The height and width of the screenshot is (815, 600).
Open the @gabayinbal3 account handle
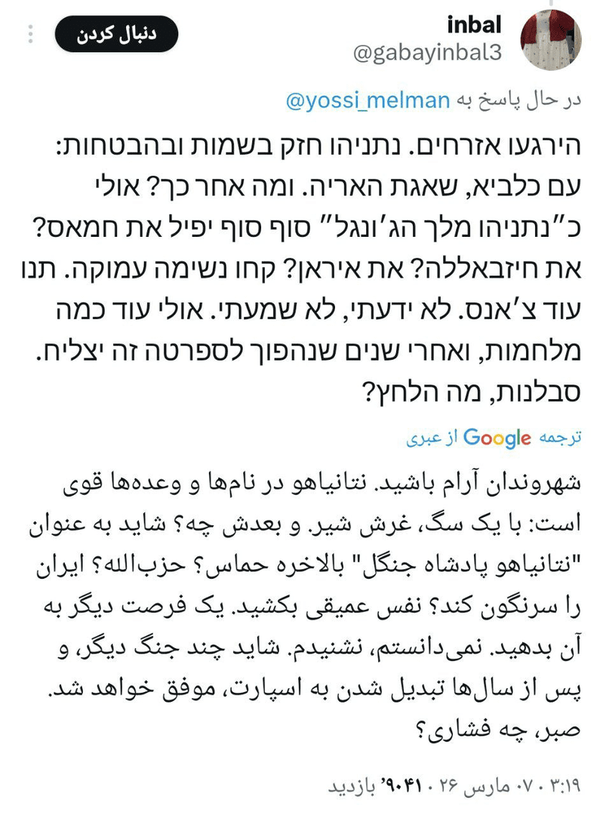427,53
